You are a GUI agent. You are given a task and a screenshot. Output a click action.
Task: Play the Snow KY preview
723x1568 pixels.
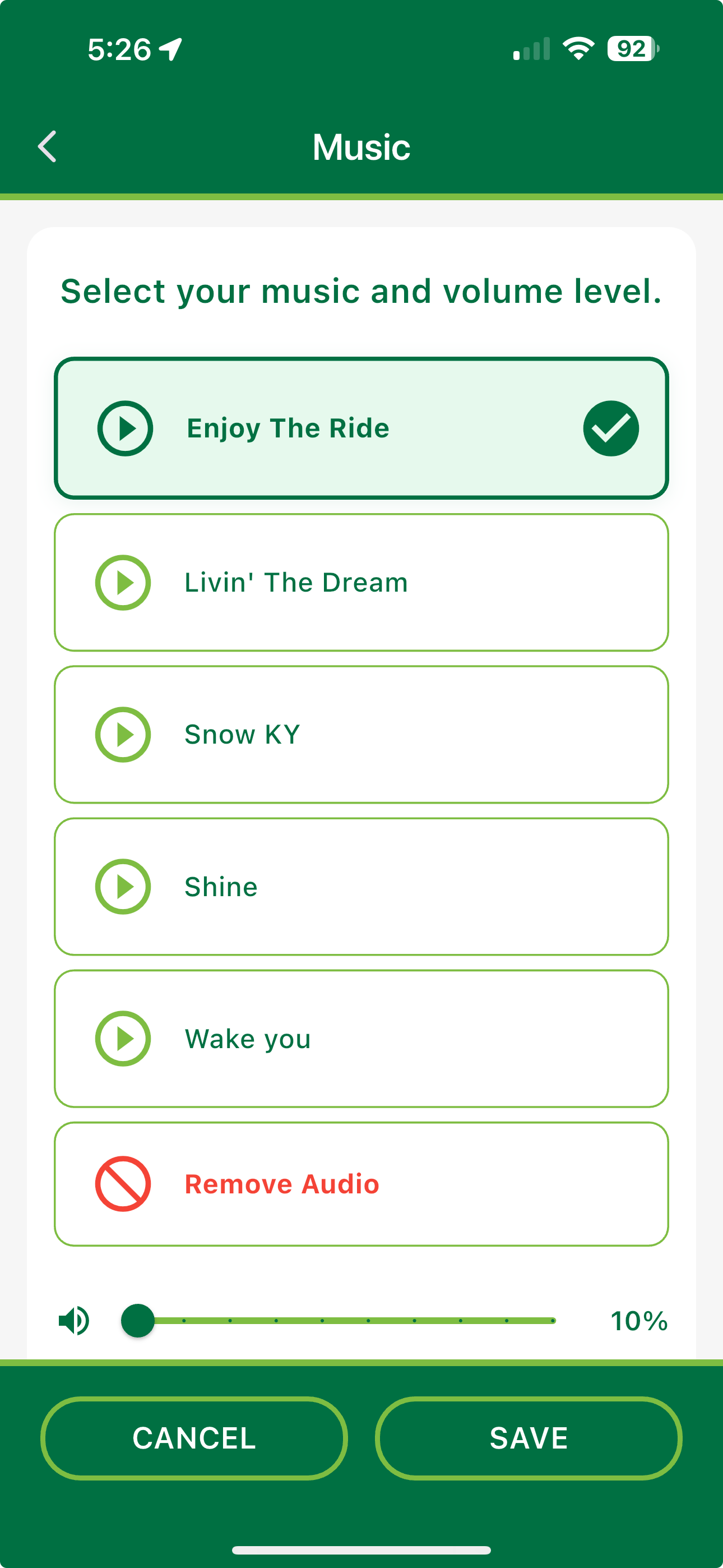pos(123,735)
